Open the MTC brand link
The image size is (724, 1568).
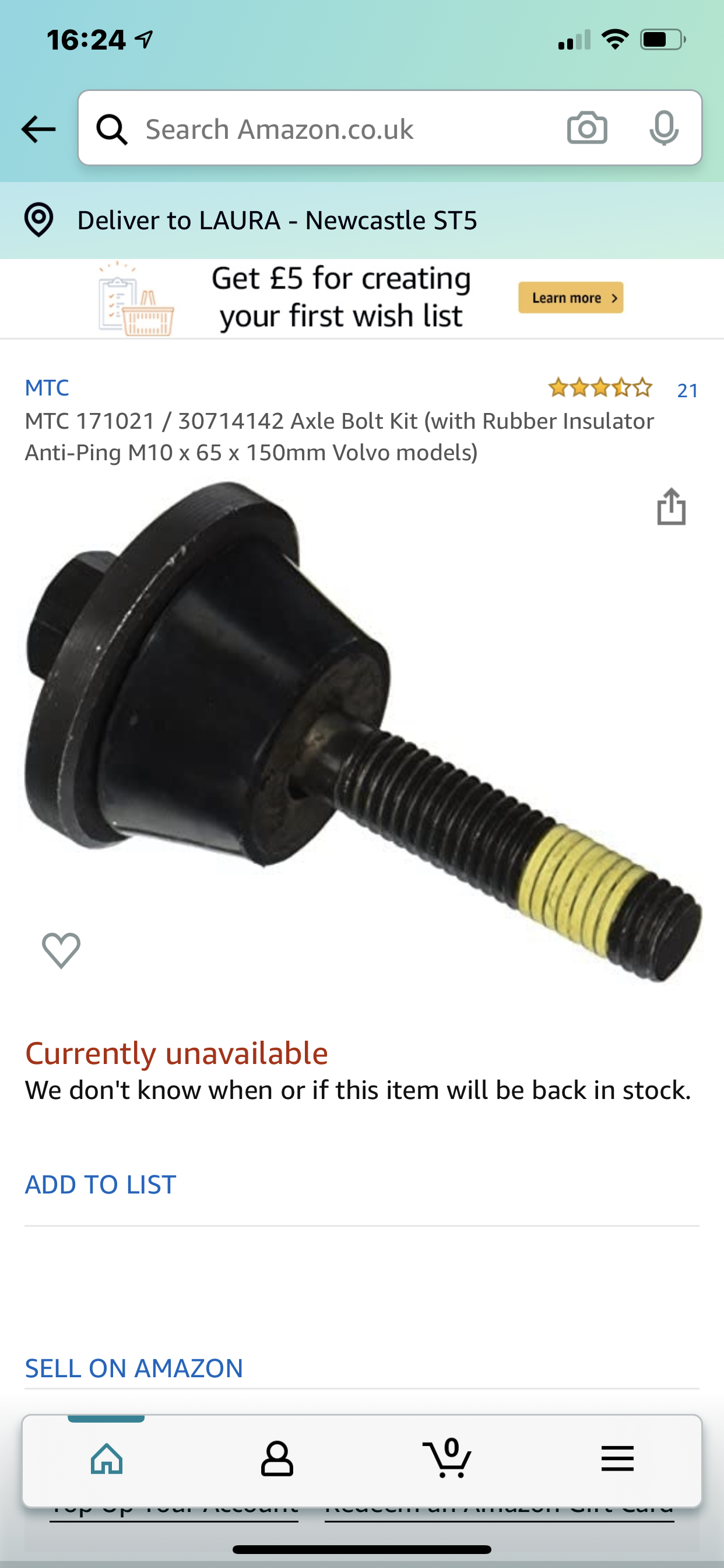[x=47, y=388]
